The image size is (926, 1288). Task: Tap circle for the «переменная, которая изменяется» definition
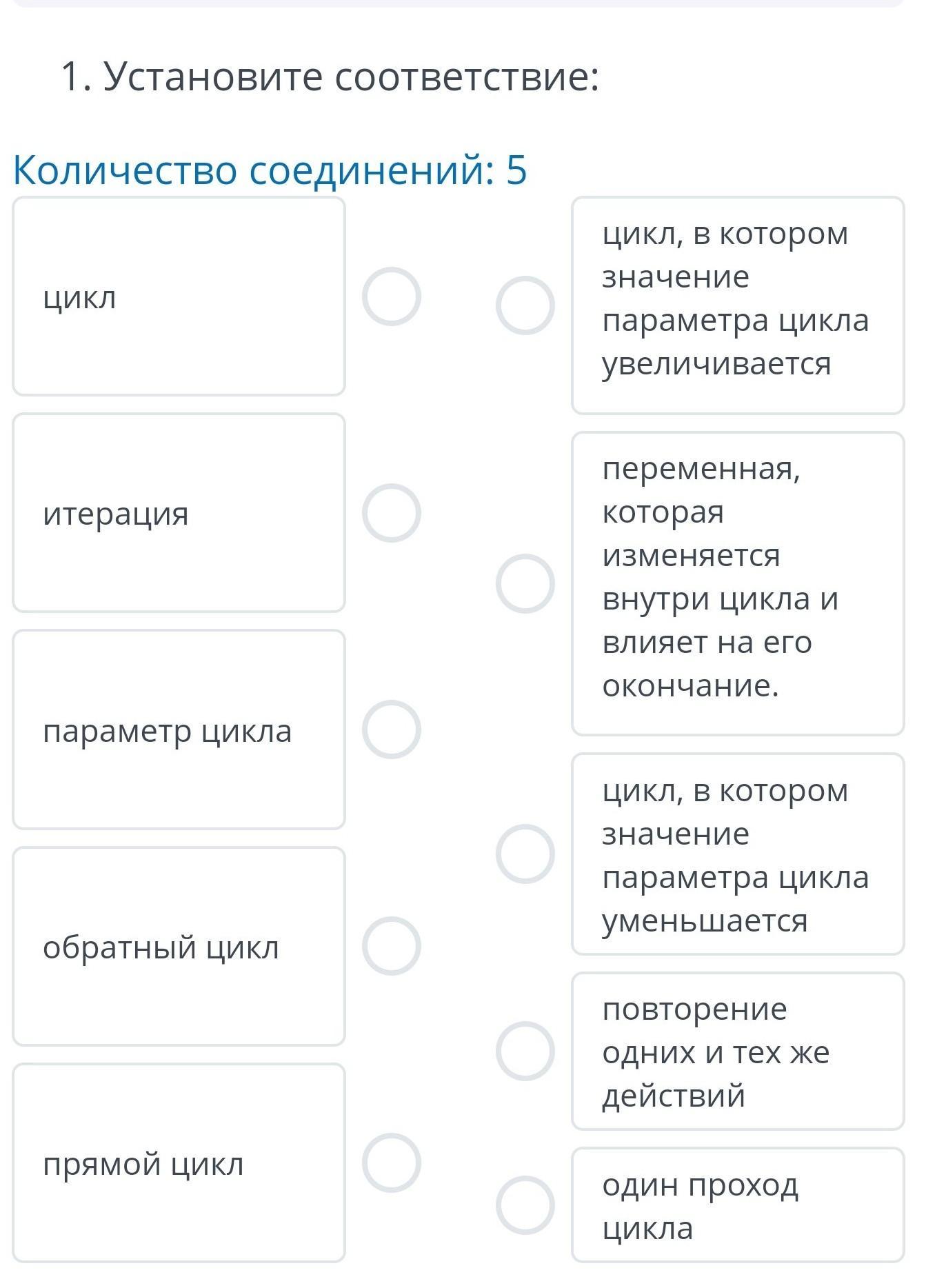coord(525,583)
